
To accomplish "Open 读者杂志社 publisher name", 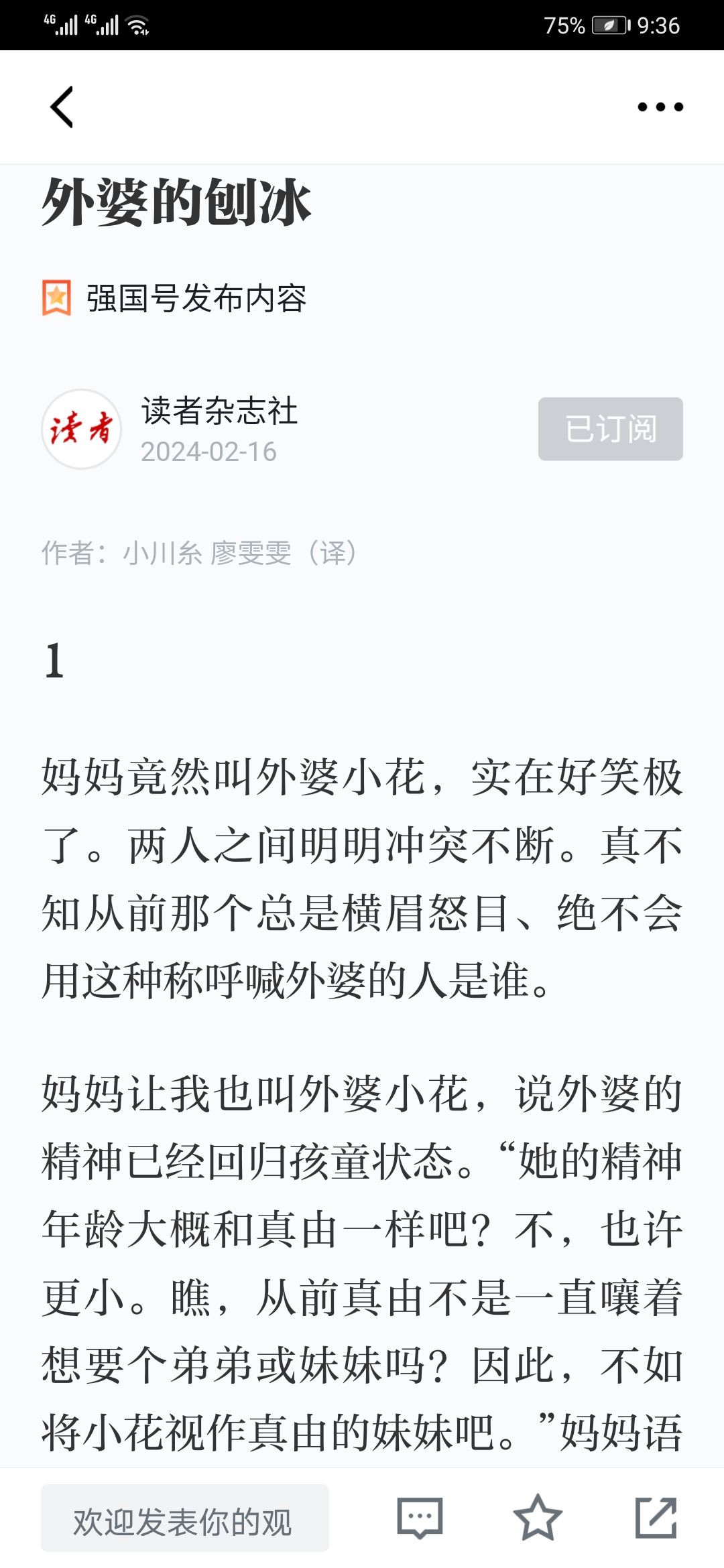I will 219,411.
